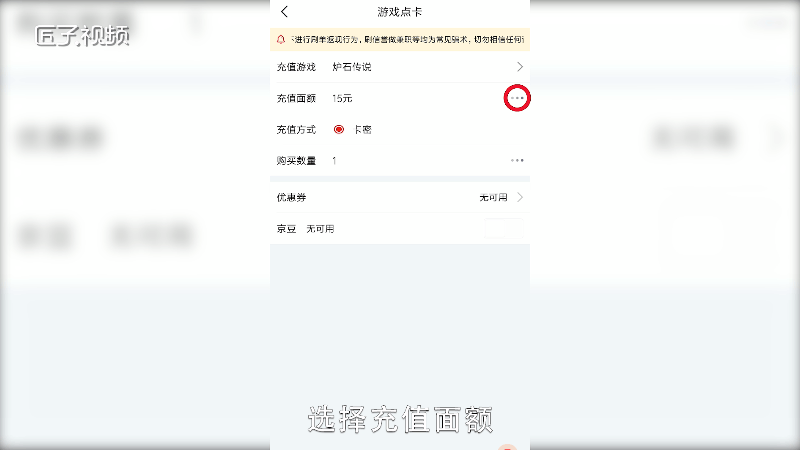Open the 充值面额 options dots
The width and height of the screenshot is (800, 450).
pos(517,98)
